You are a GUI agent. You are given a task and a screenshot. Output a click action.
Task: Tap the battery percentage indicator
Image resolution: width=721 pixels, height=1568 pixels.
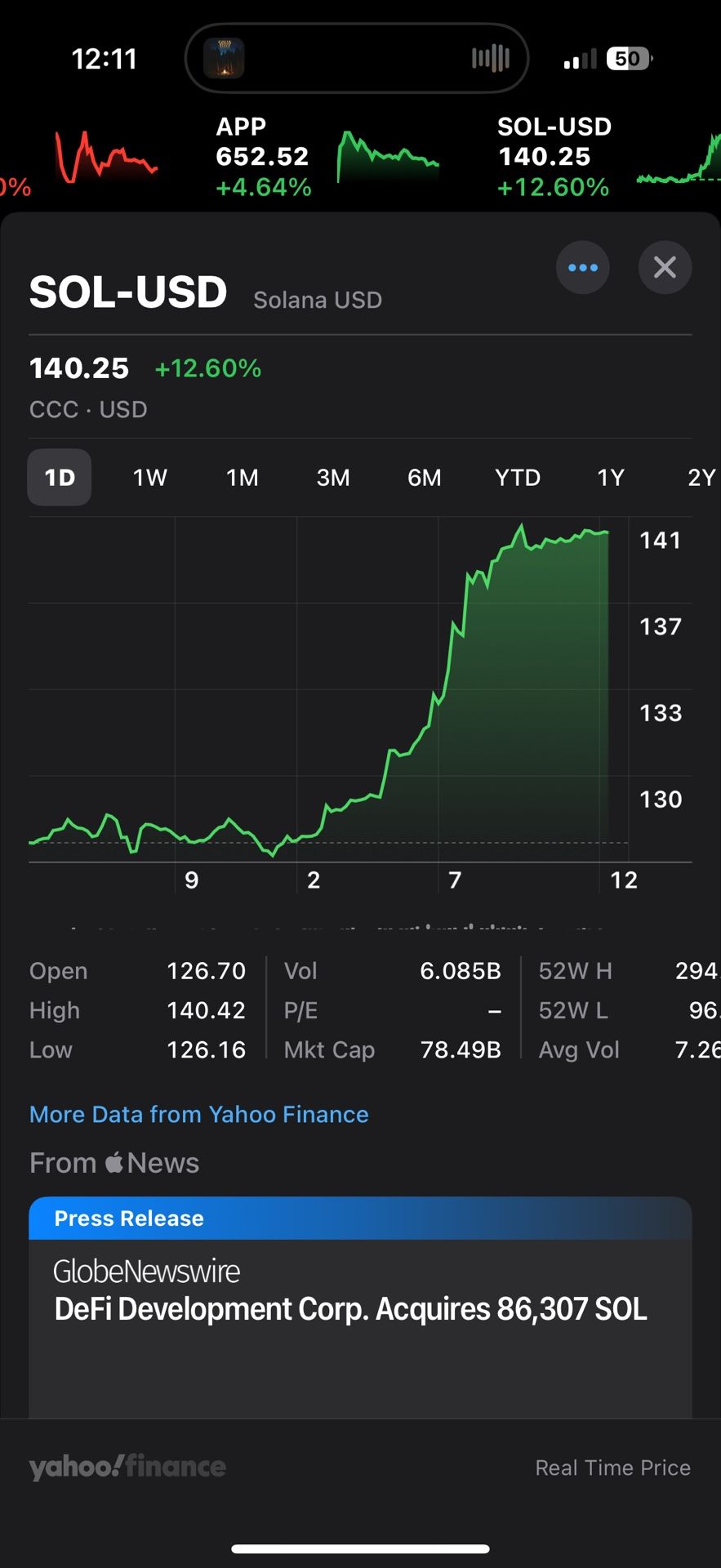[x=627, y=57]
